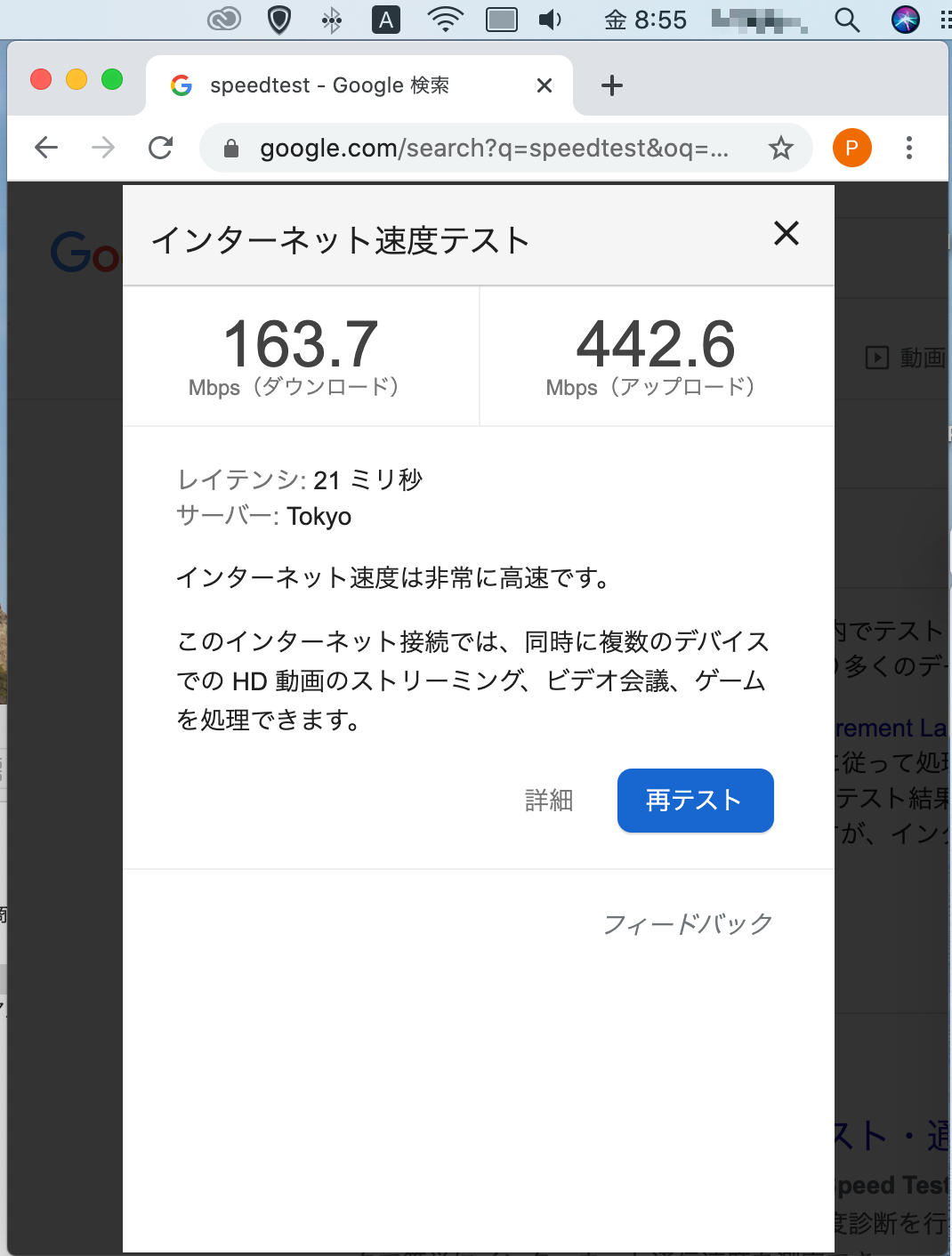Open the フィードバック link

coord(687,924)
